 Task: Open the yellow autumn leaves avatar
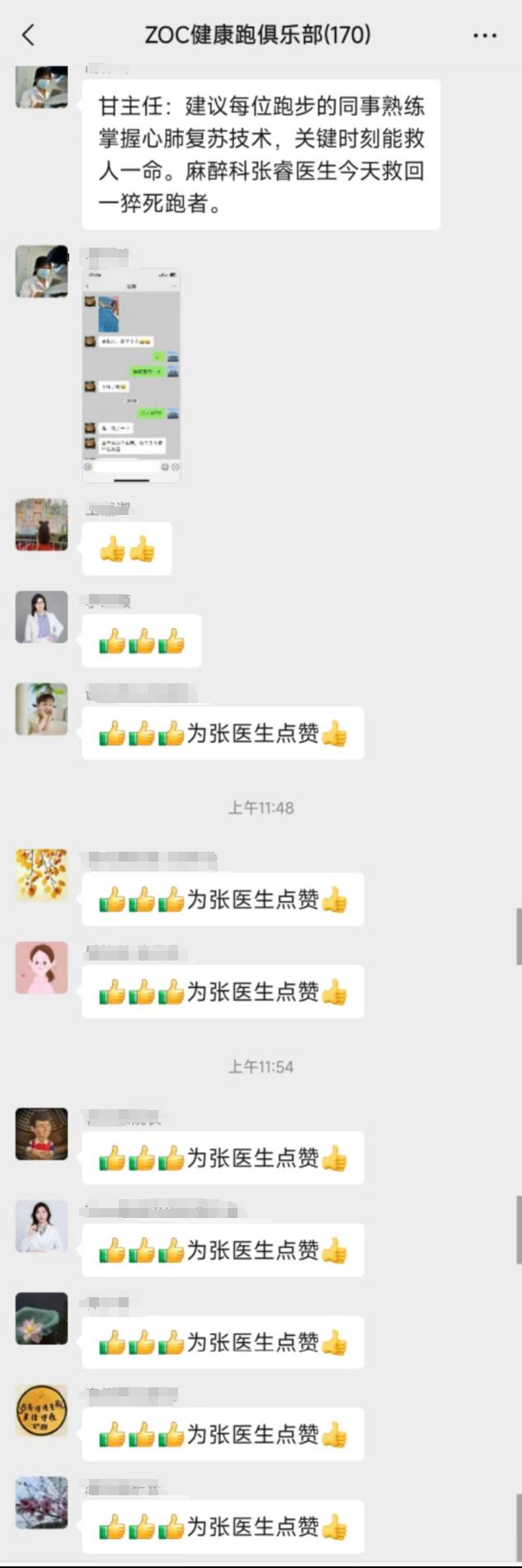coord(42,875)
